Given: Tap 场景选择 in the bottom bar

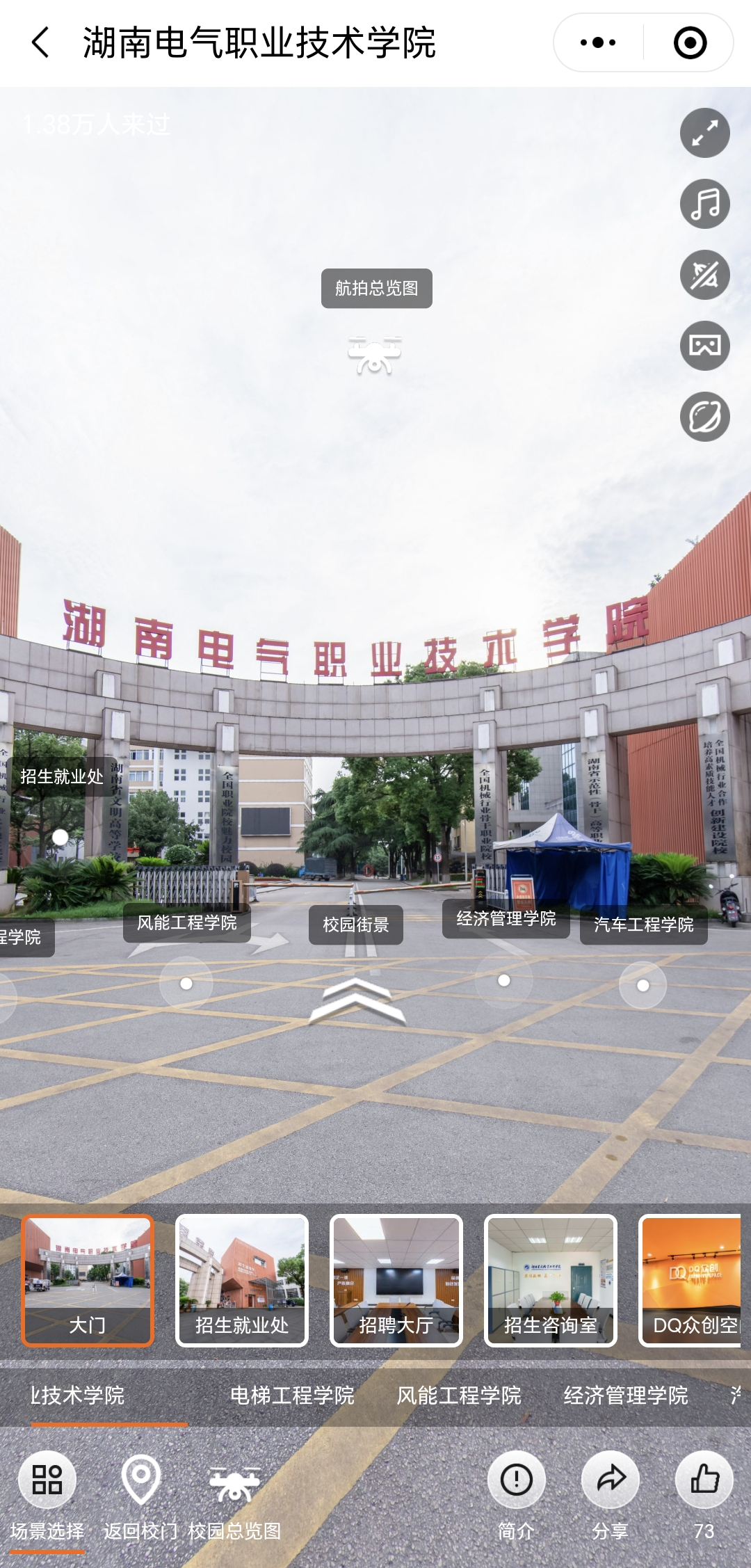Looking at the screenshot, I should tap(47, 1496).
